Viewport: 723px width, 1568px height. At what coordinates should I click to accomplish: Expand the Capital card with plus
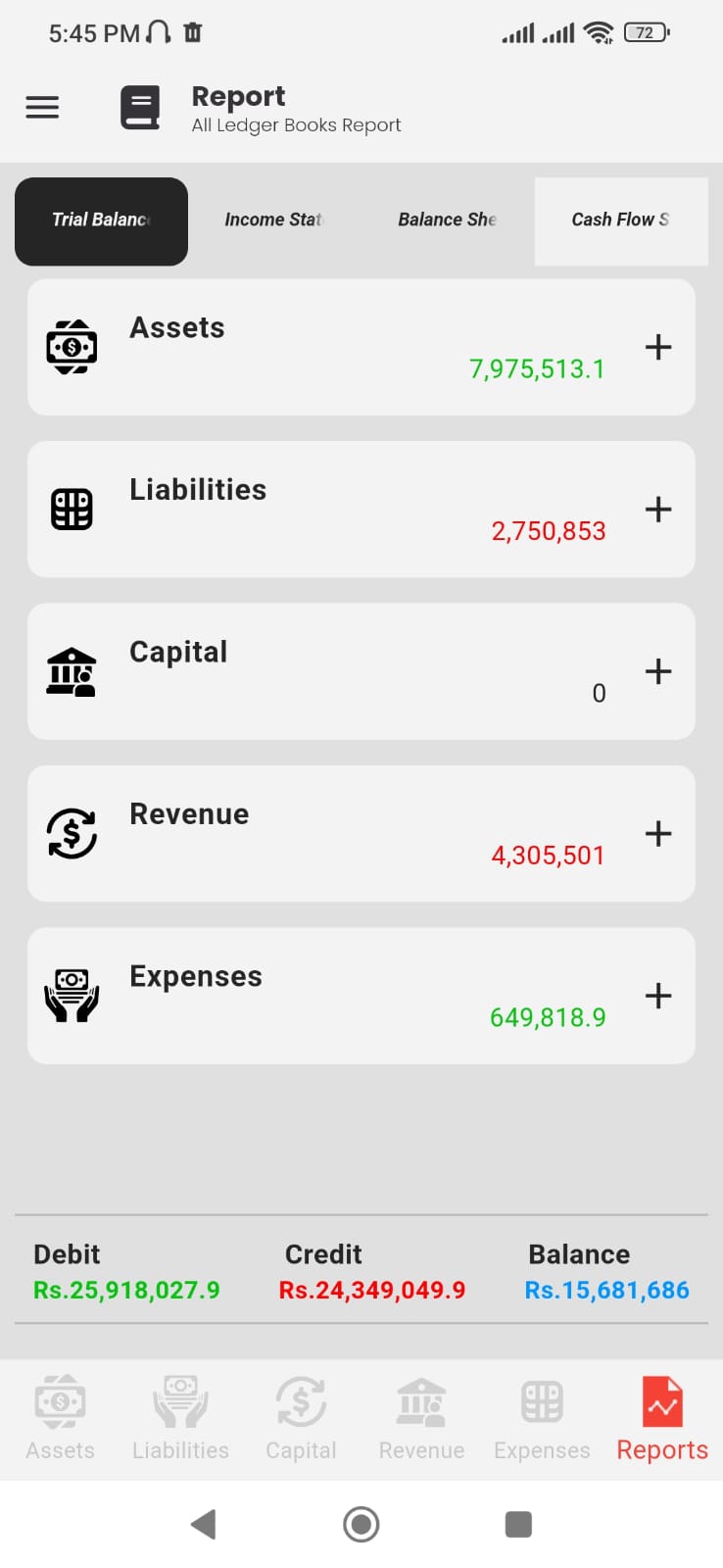[x=658, y=671]
